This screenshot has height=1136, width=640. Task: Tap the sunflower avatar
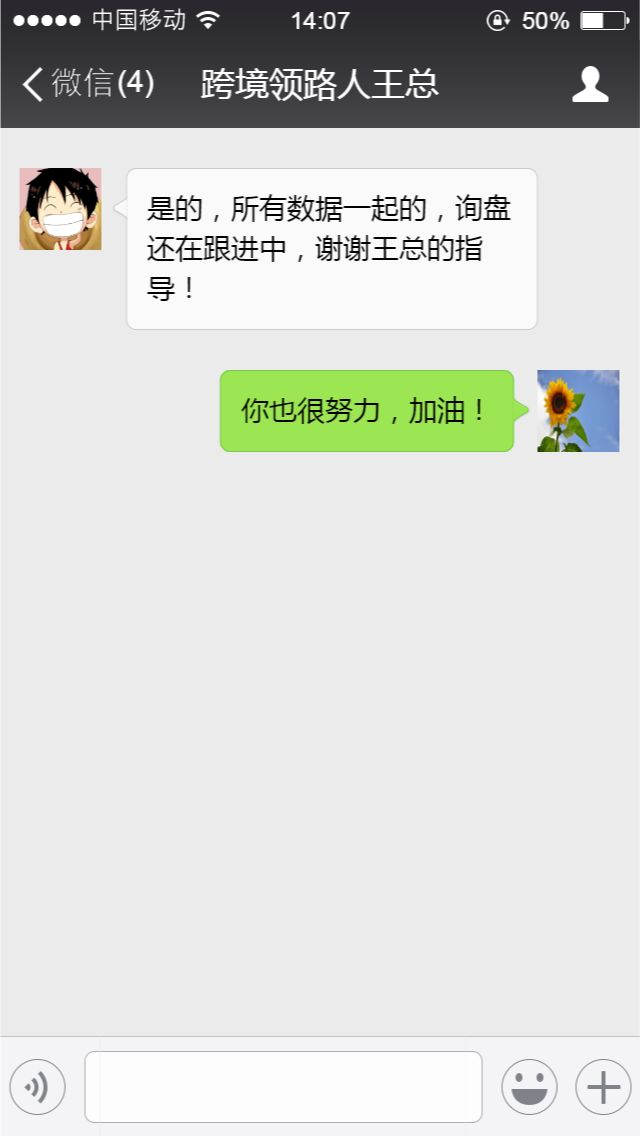578,411
